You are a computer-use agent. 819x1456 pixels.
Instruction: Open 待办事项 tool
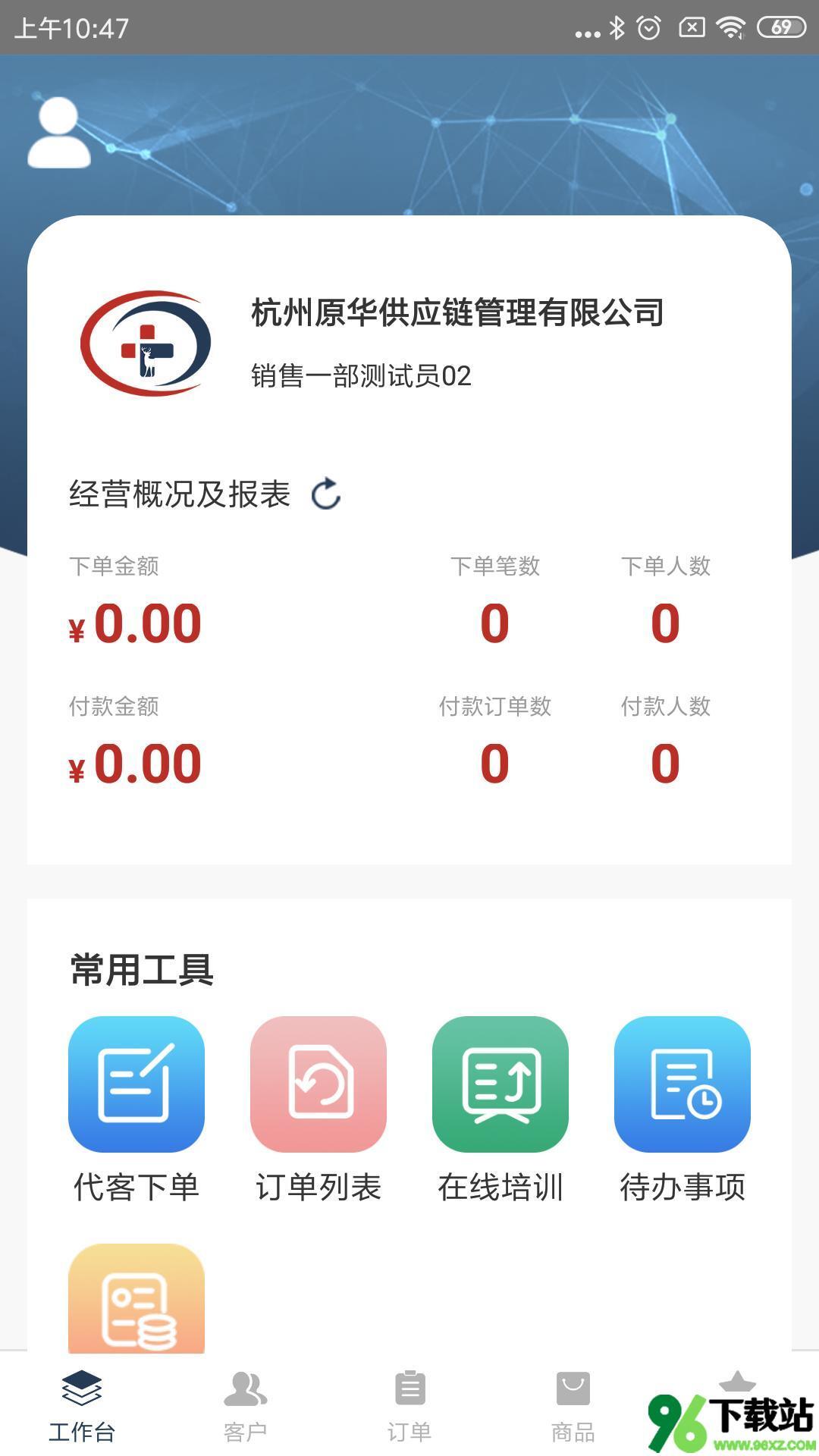pos(682,1084)
